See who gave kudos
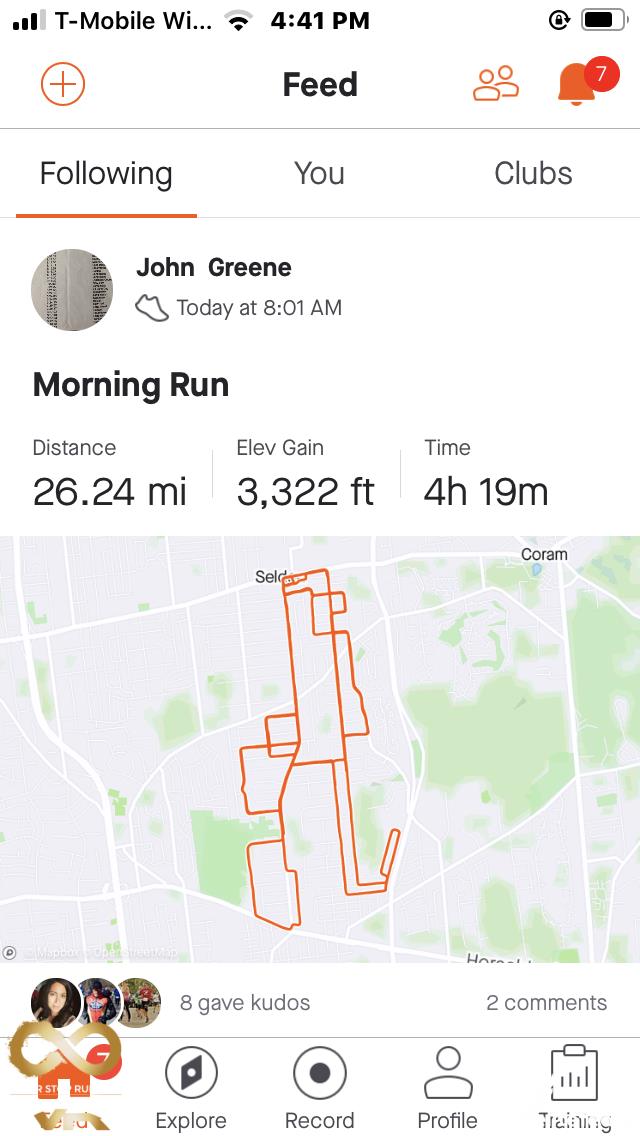 (244, 1003)
